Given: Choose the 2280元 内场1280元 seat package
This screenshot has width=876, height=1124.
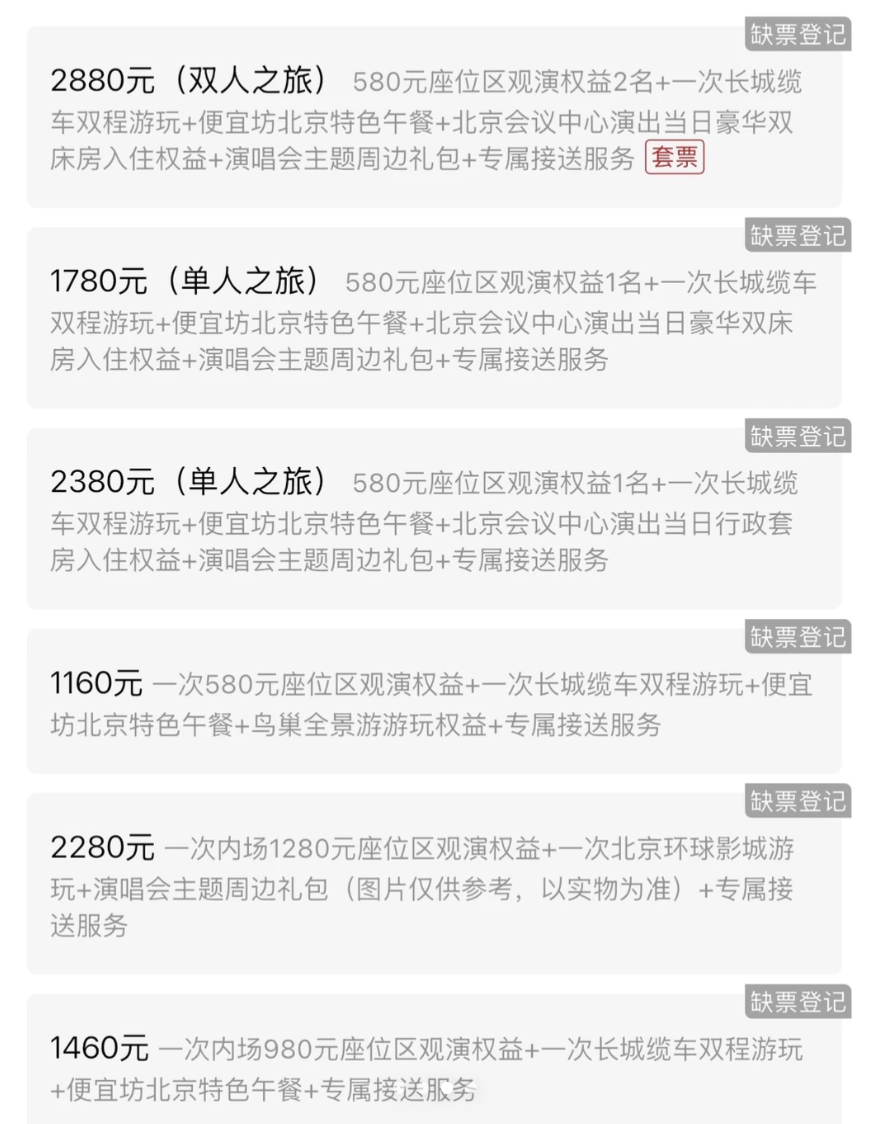Looking at the screenshot, I should (433, 886).
